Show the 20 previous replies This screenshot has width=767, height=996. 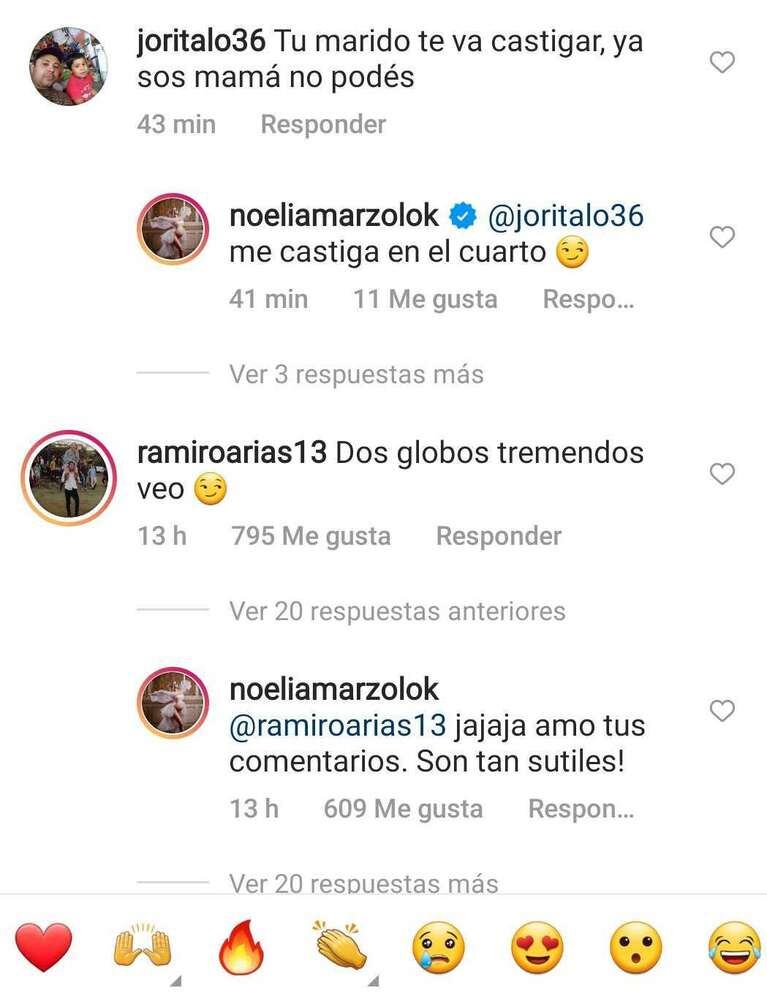tap(397, 610)
